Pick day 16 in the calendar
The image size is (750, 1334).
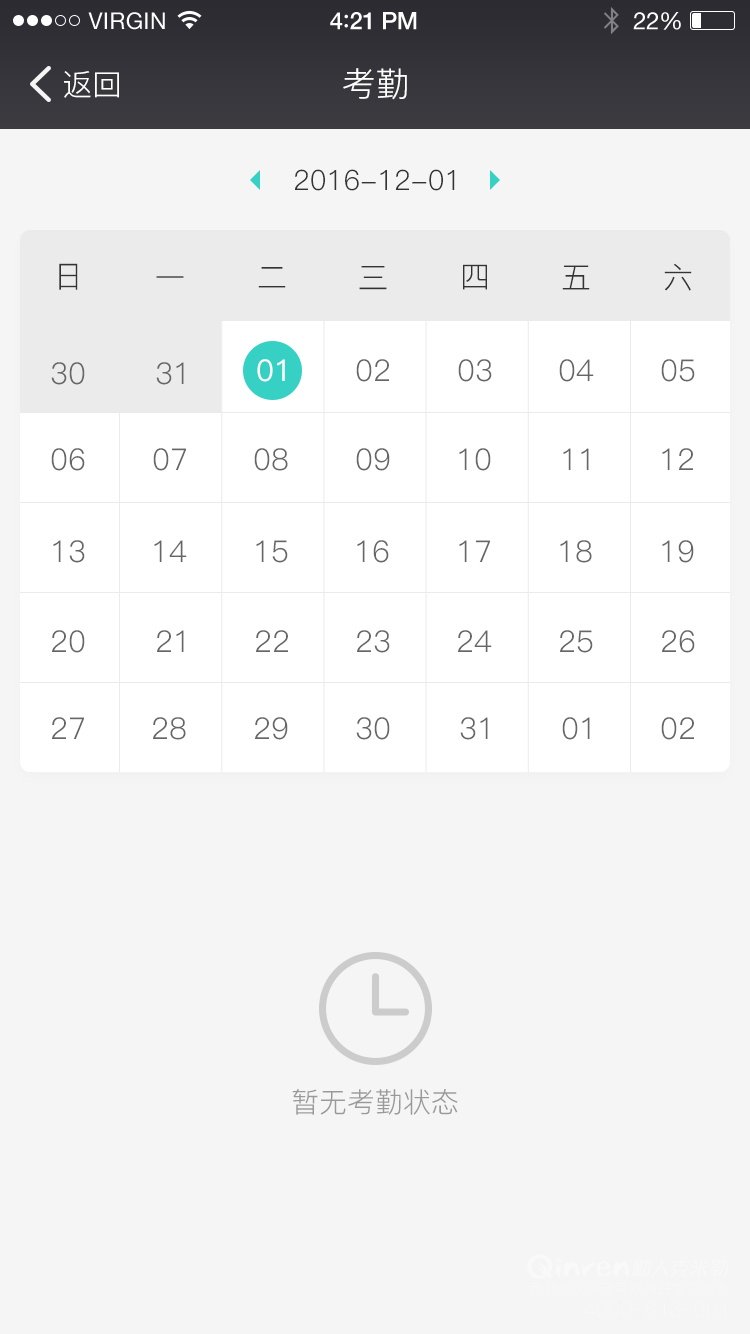373,550
